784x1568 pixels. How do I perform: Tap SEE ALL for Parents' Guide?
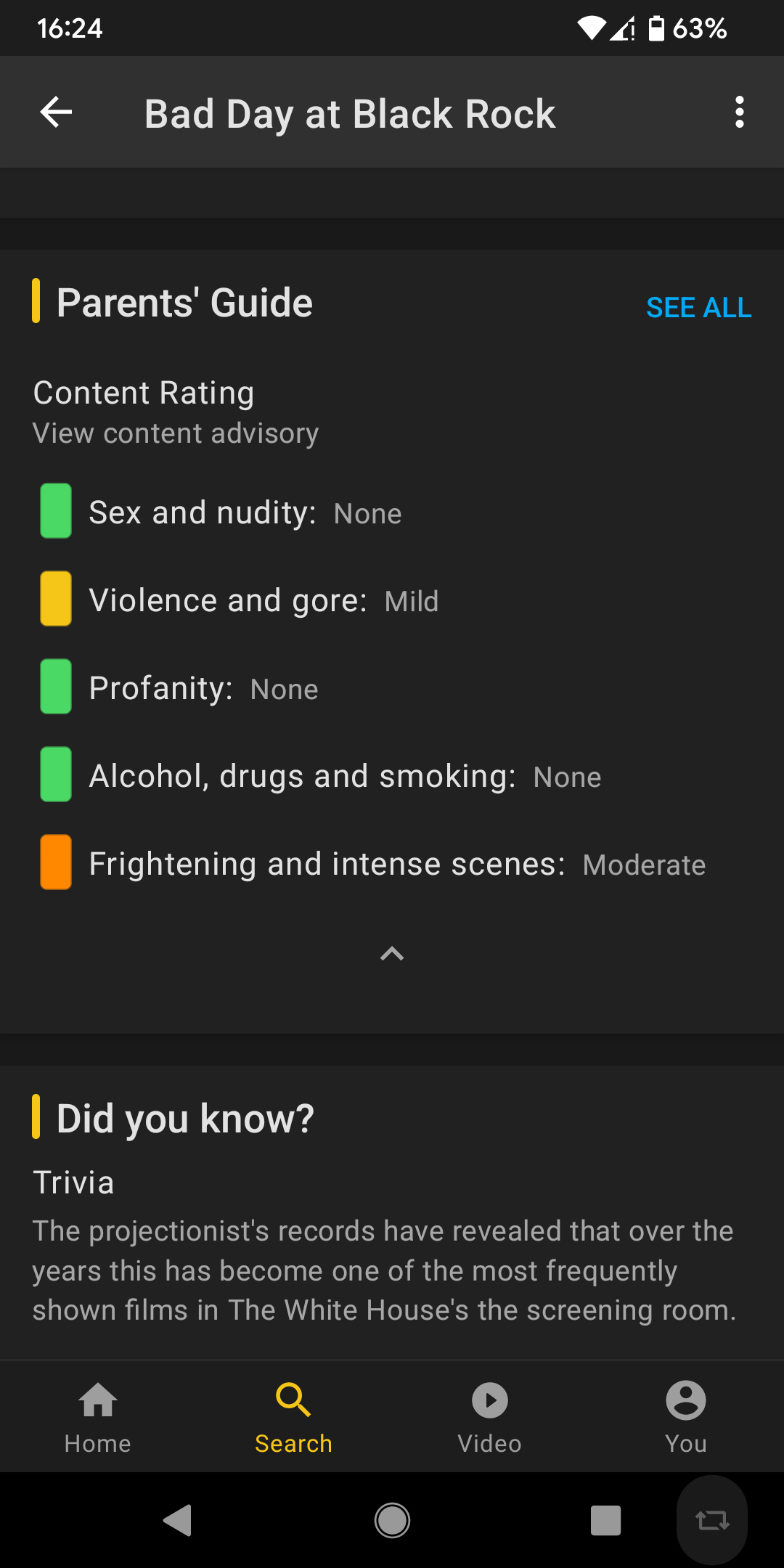tap(698, 308)
